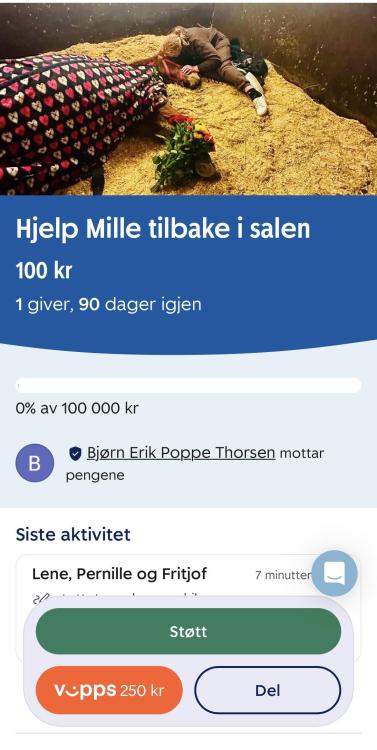Tap the green Støtt button
Viewport: 377px width, 750px height.
188,631
